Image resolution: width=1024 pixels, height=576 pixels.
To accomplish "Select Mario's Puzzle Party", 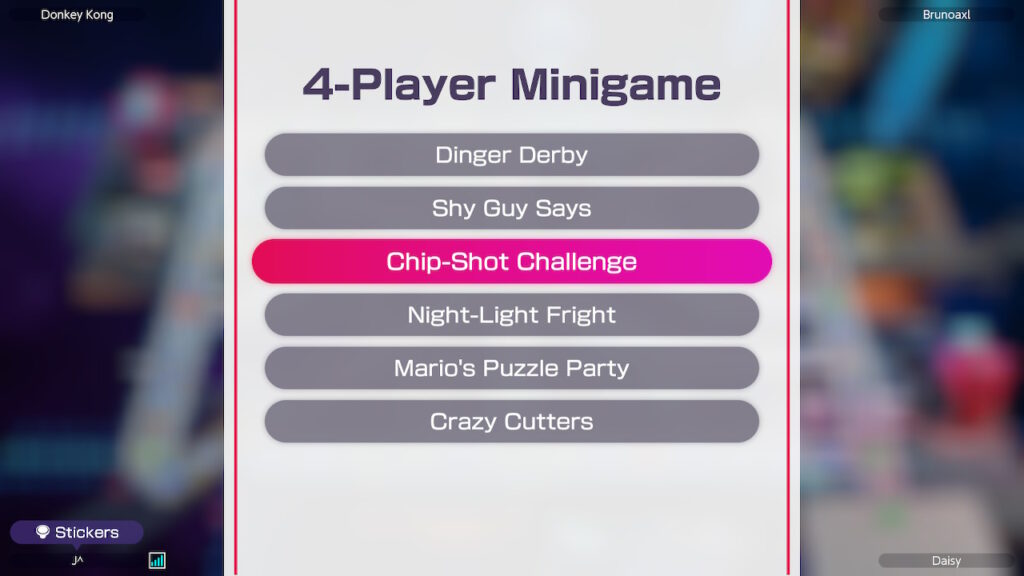I will tap(511, 368).
